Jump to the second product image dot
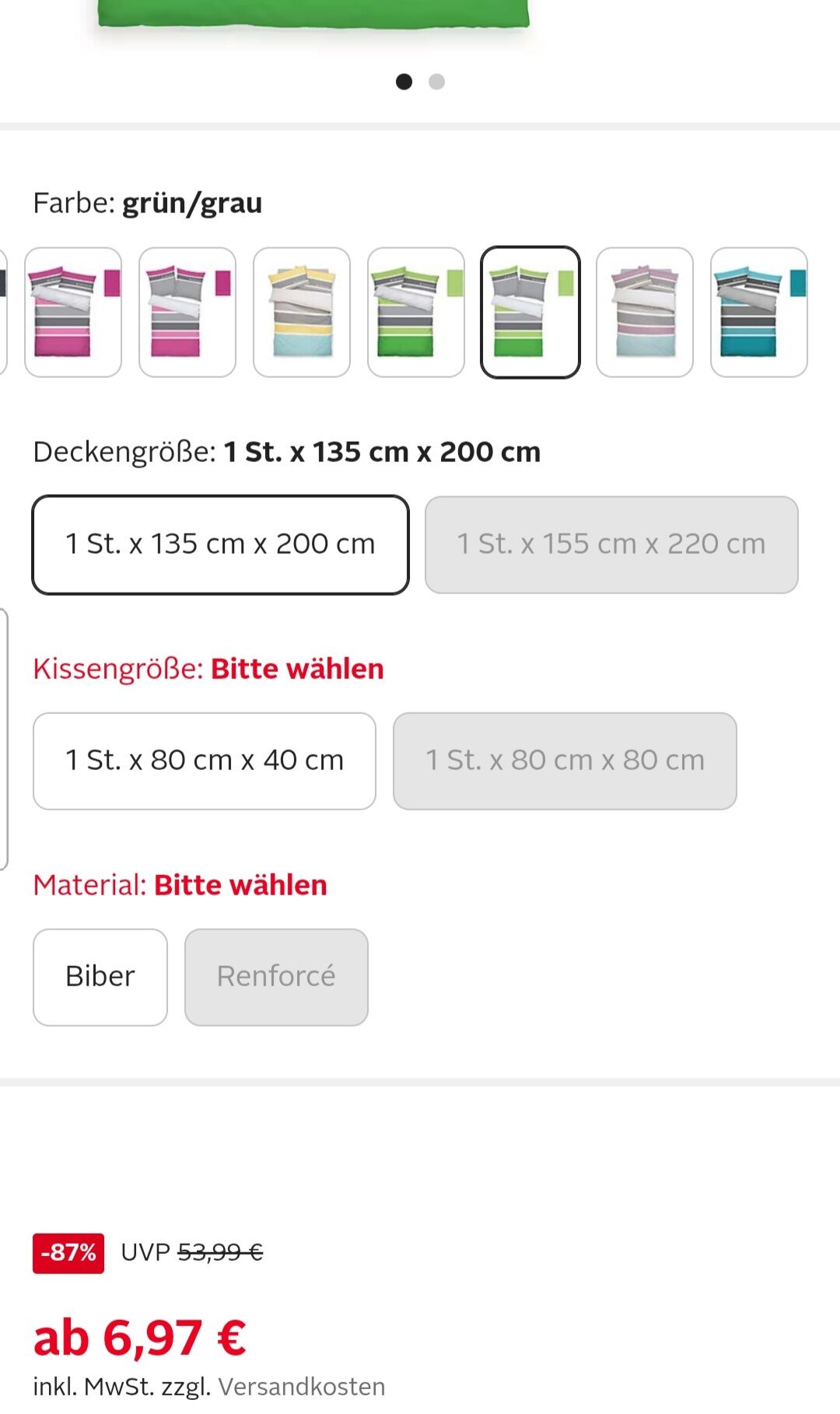 [x=437, y=82]
